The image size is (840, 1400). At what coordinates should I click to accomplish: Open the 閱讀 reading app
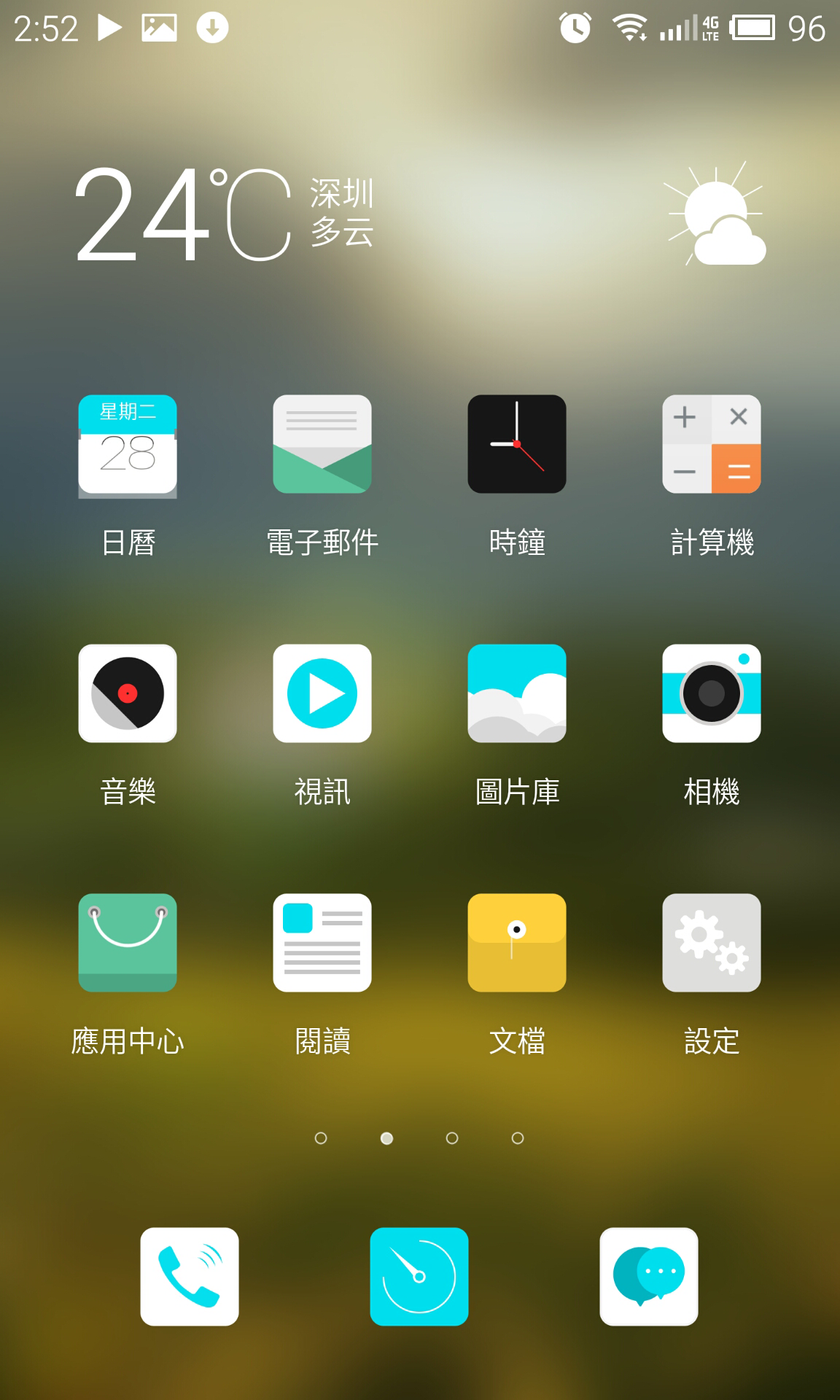[x=322, y=943]
